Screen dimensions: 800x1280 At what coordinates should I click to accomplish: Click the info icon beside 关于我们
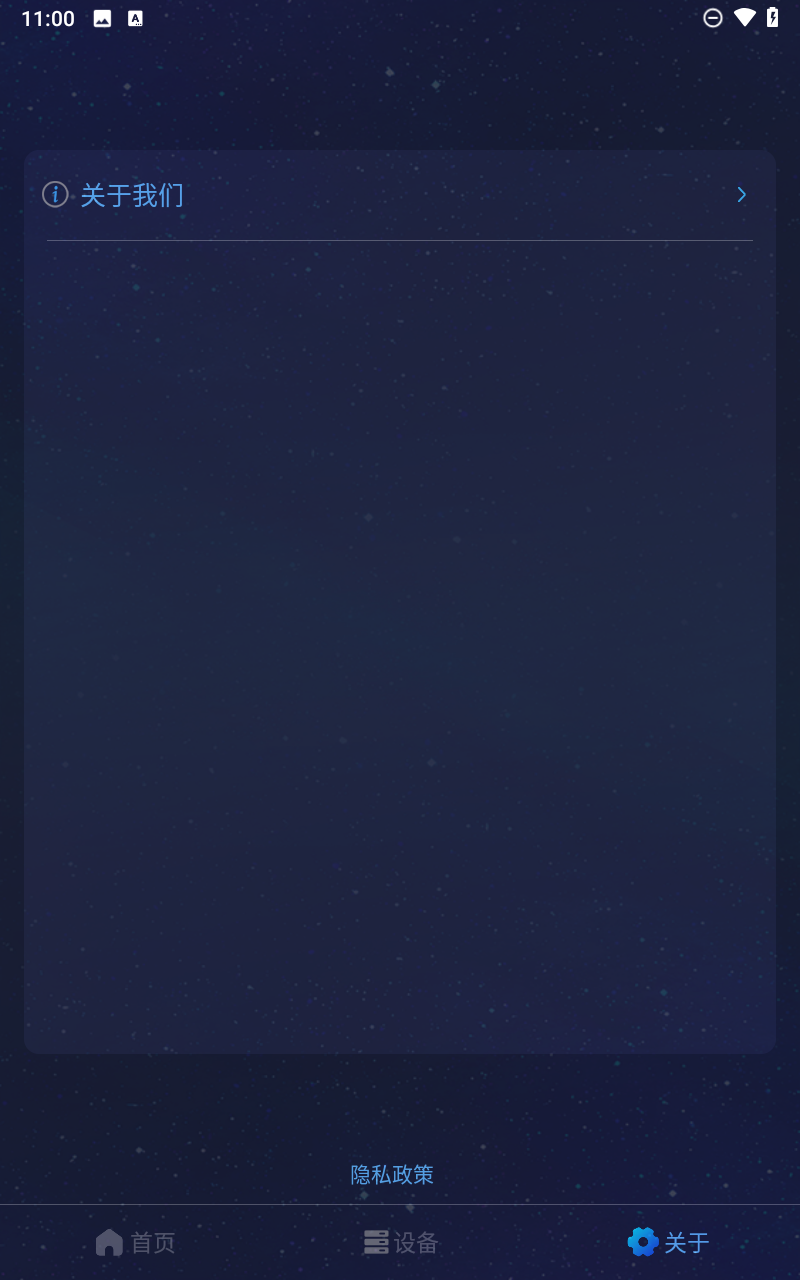(x=54, y=194)
